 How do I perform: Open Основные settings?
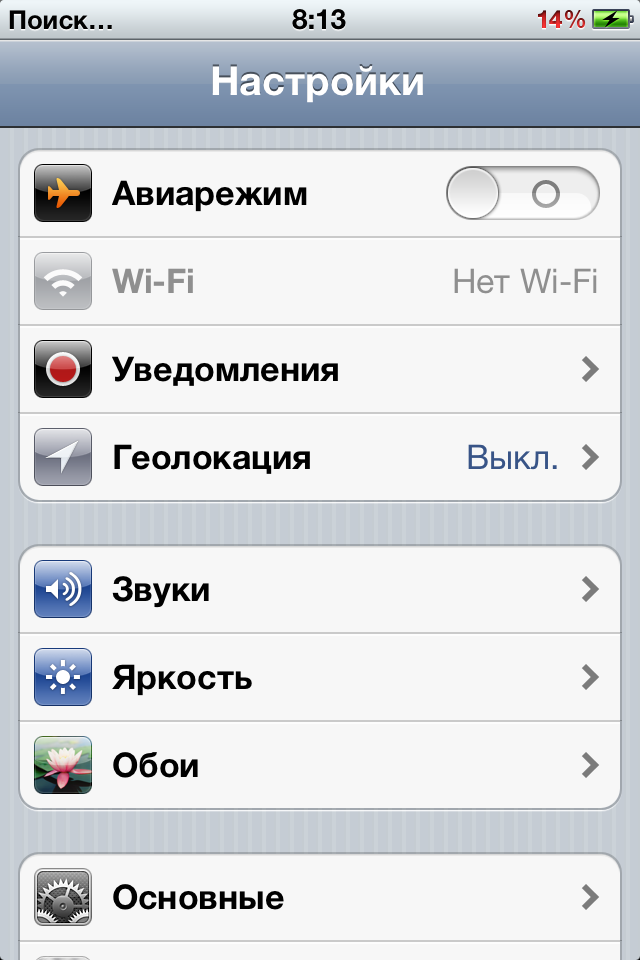(320, 897)
